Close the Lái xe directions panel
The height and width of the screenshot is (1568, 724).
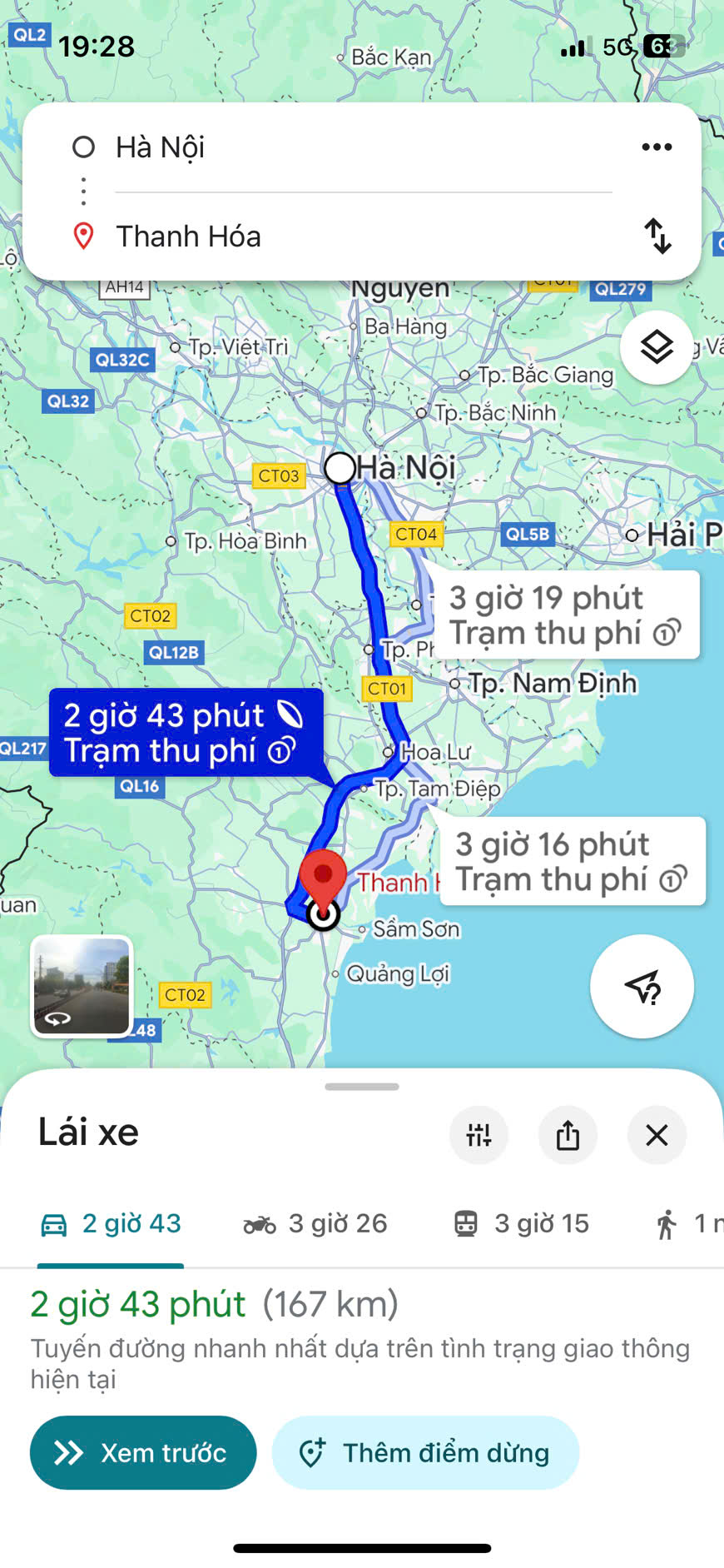(x=657, y=1135)
